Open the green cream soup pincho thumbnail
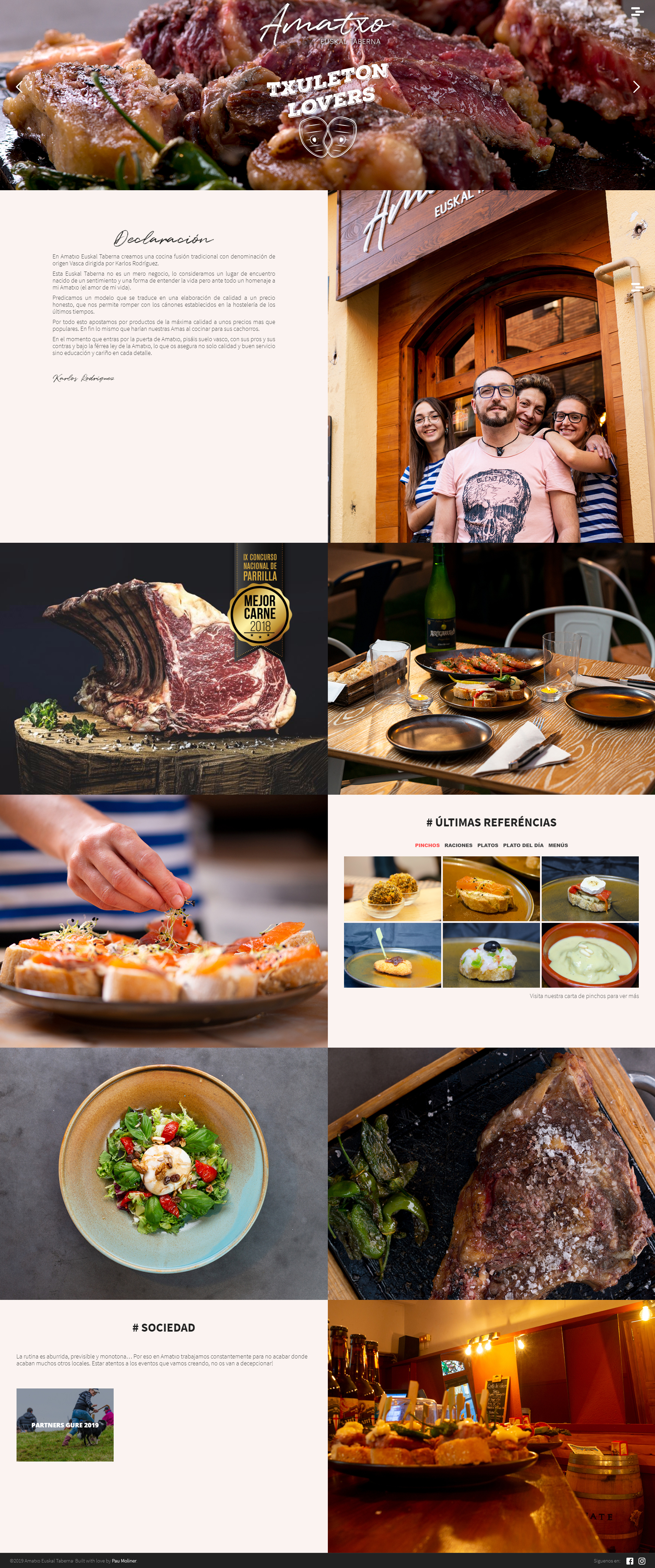The image size is (655, 1568). coord(589,955)
